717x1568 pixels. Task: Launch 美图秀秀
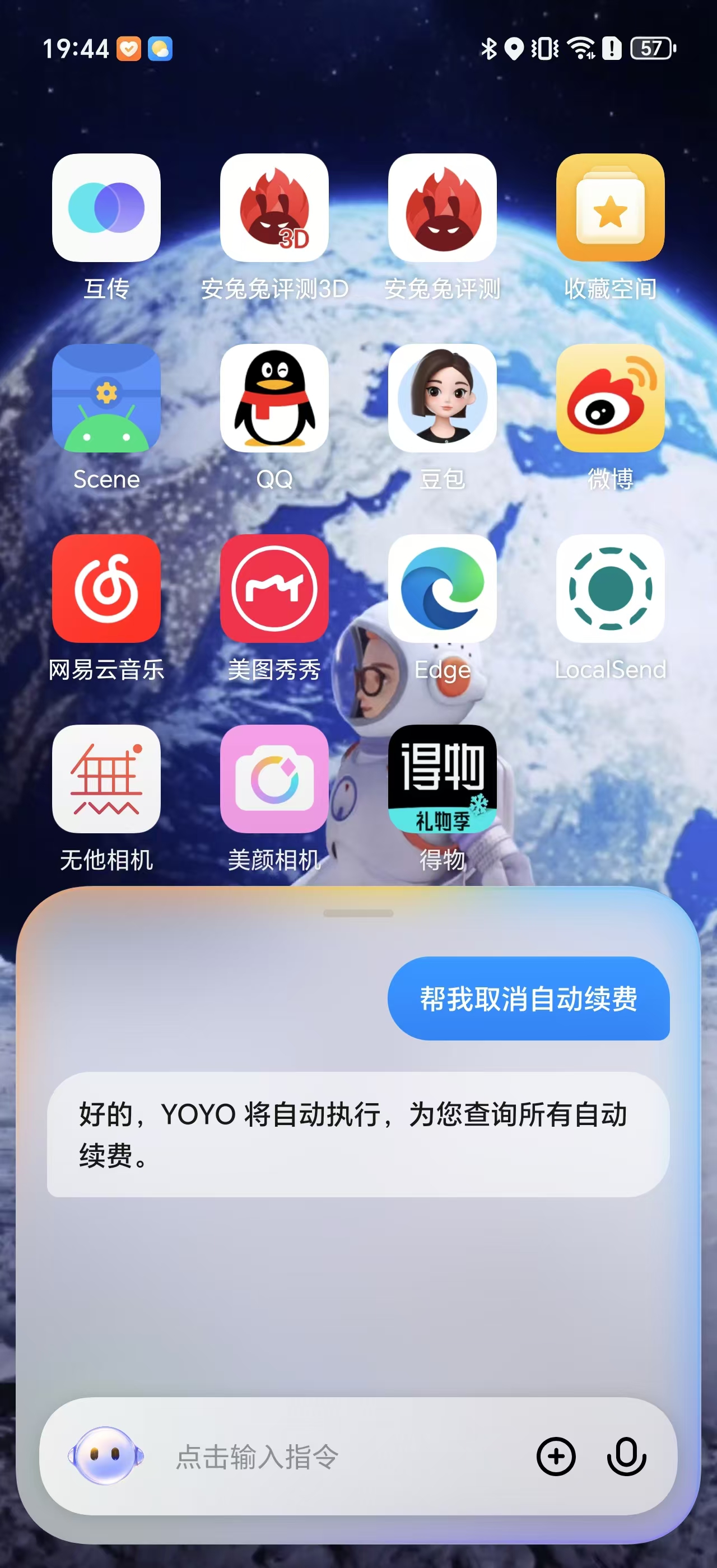click(x=274, y=589)
